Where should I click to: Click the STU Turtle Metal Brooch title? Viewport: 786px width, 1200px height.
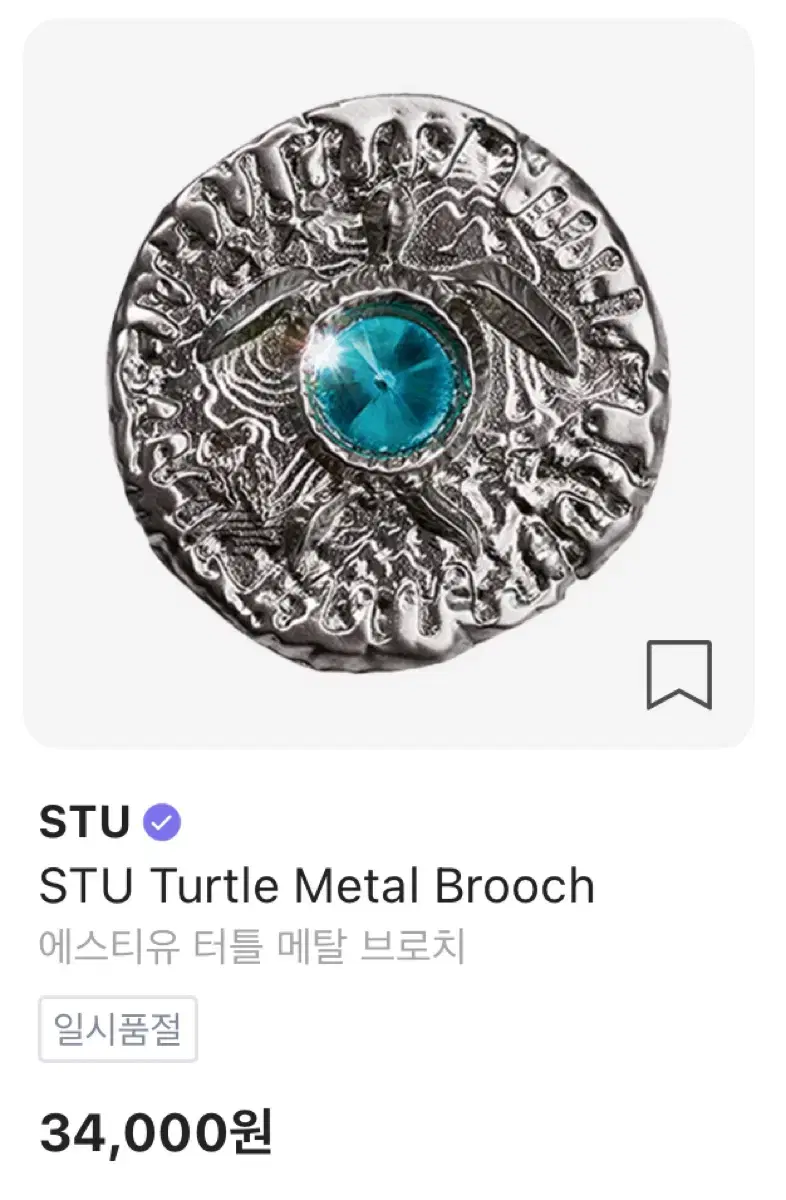coord(315,888)
